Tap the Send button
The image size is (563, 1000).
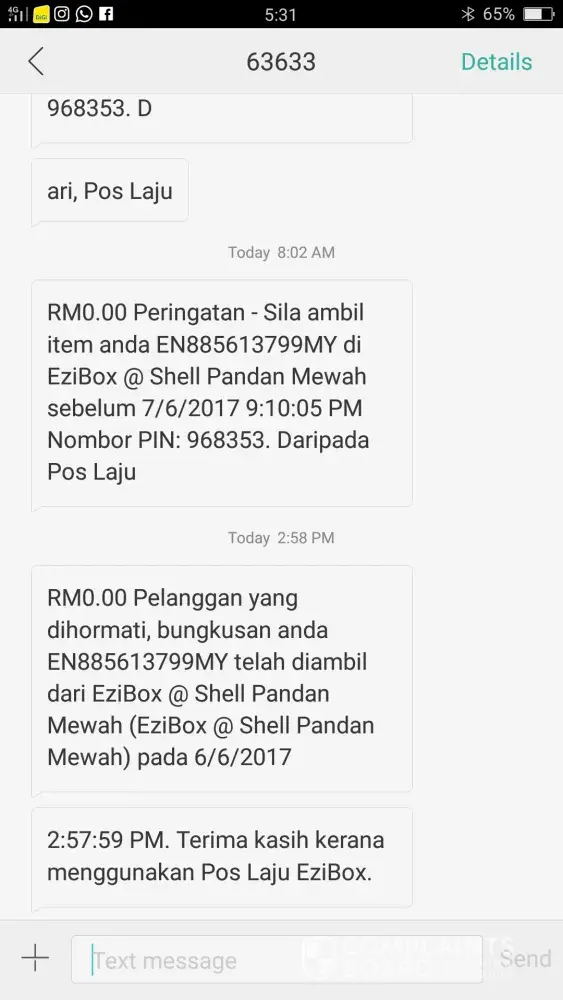pyautogui.click(x=525, y=959)
